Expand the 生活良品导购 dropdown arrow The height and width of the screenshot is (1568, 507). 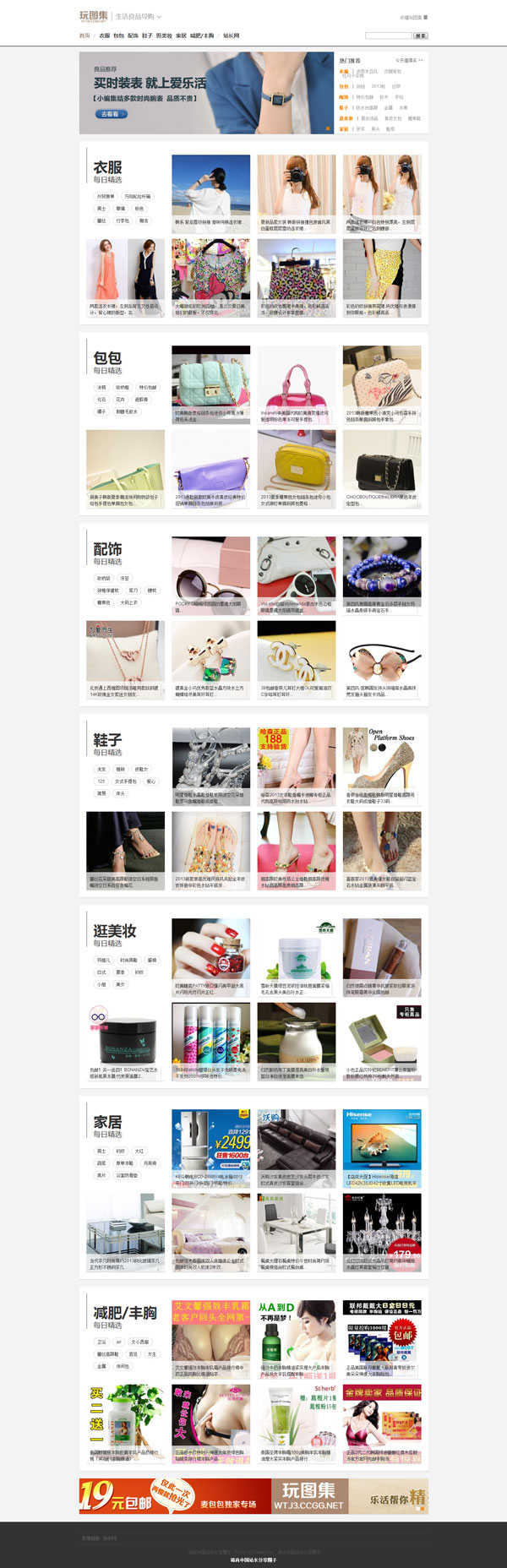[159, 17]
